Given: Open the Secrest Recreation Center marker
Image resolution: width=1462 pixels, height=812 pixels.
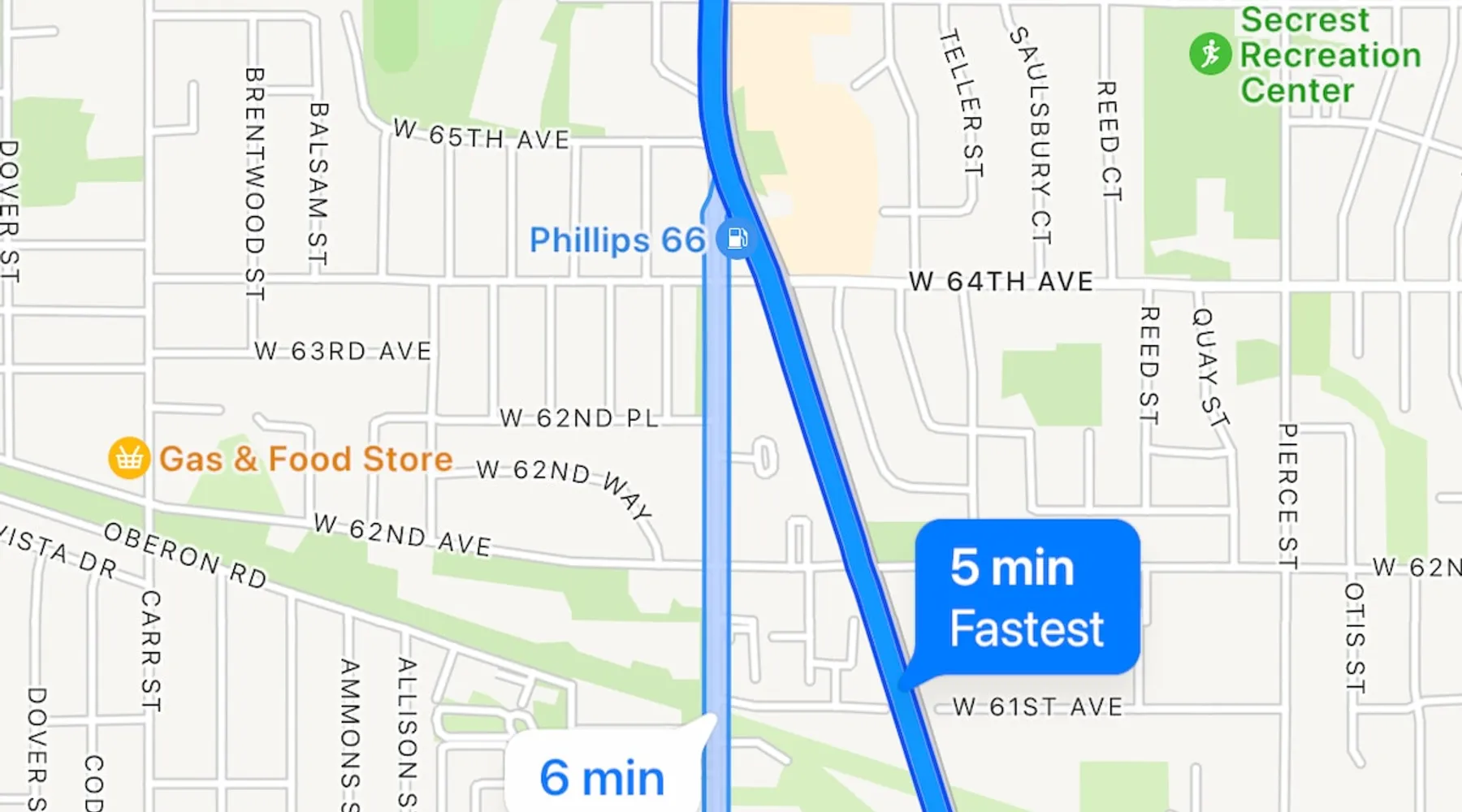Looking at the screenshot, I should (x=1210, y=54).
